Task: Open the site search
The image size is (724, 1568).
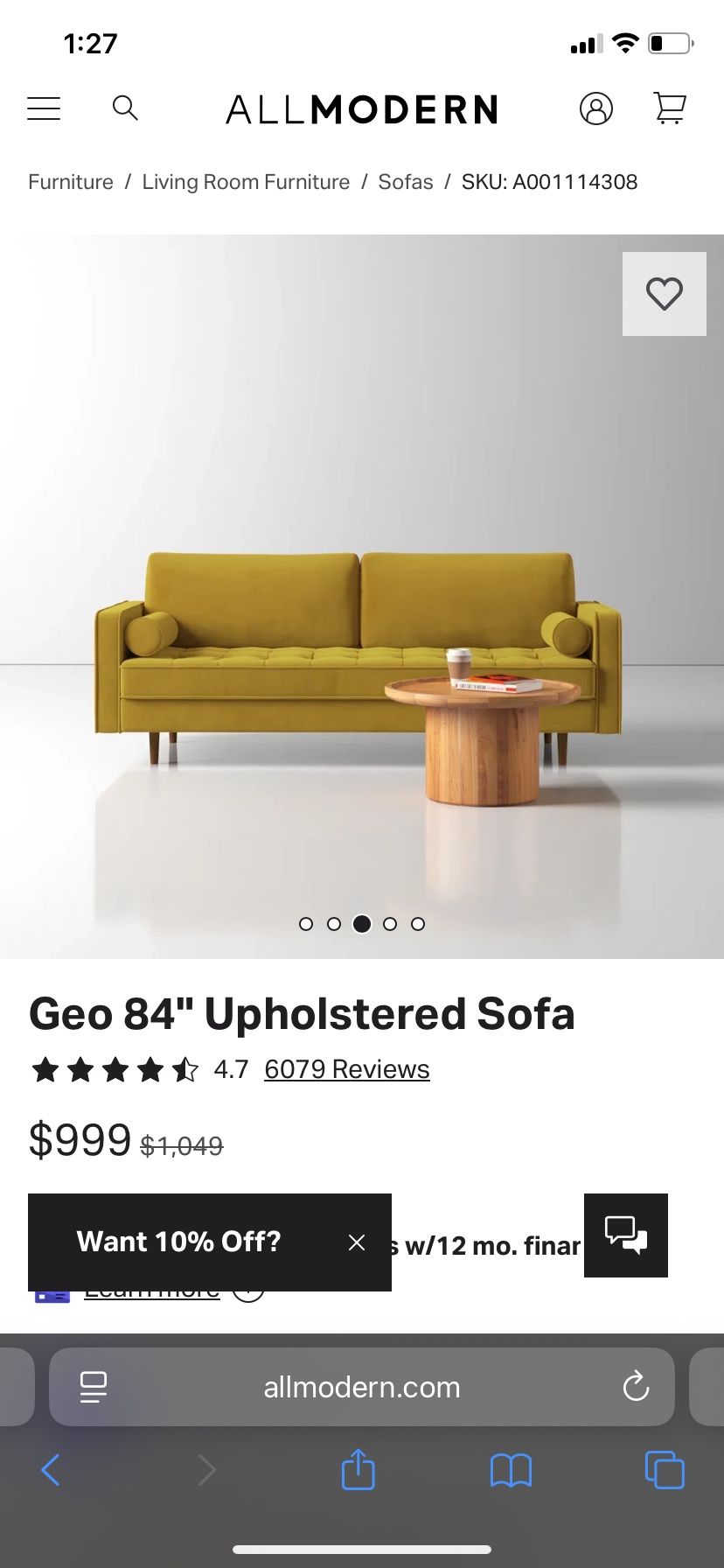Action: [x=125, y=108]
